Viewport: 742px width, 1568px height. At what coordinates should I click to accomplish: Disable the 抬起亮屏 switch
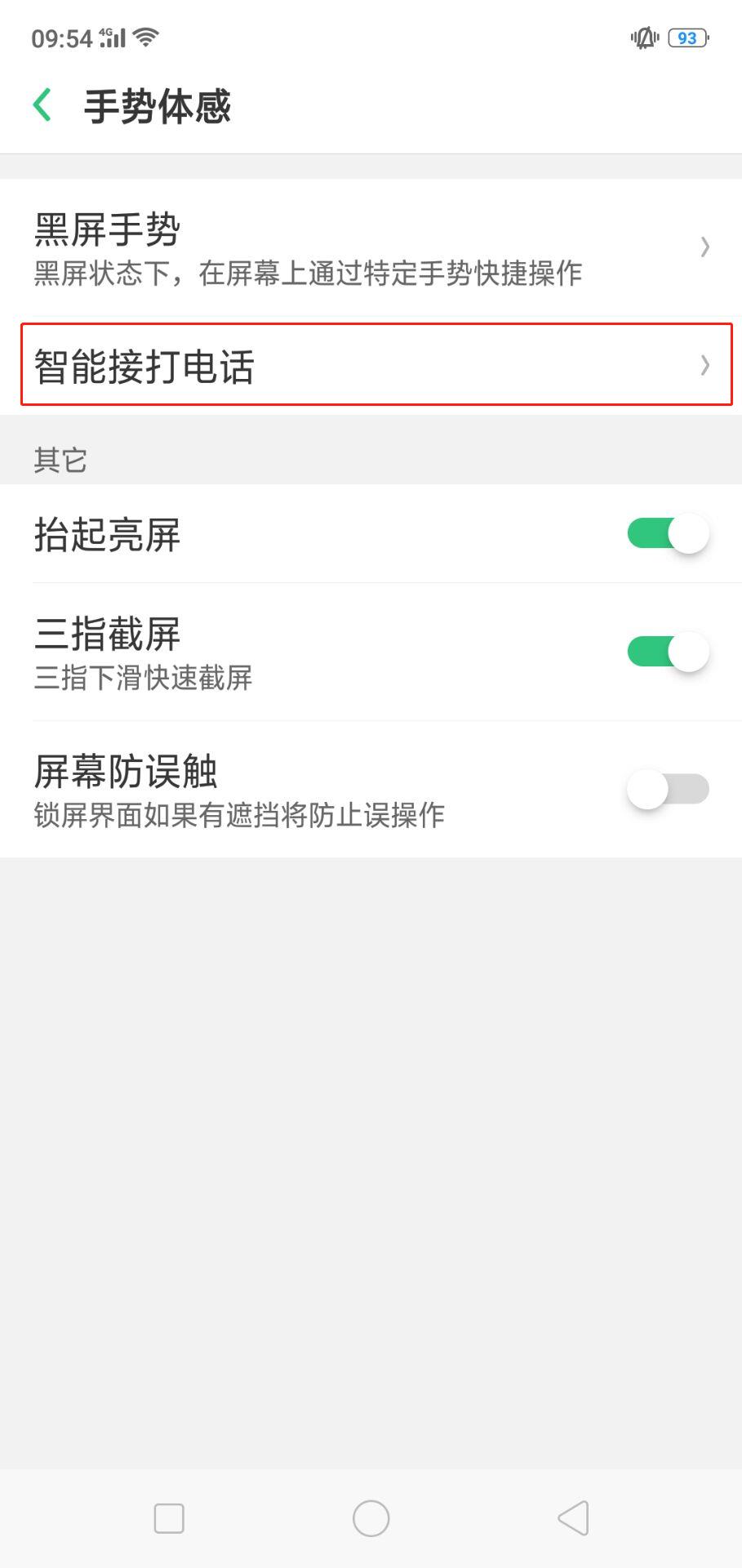668,534
